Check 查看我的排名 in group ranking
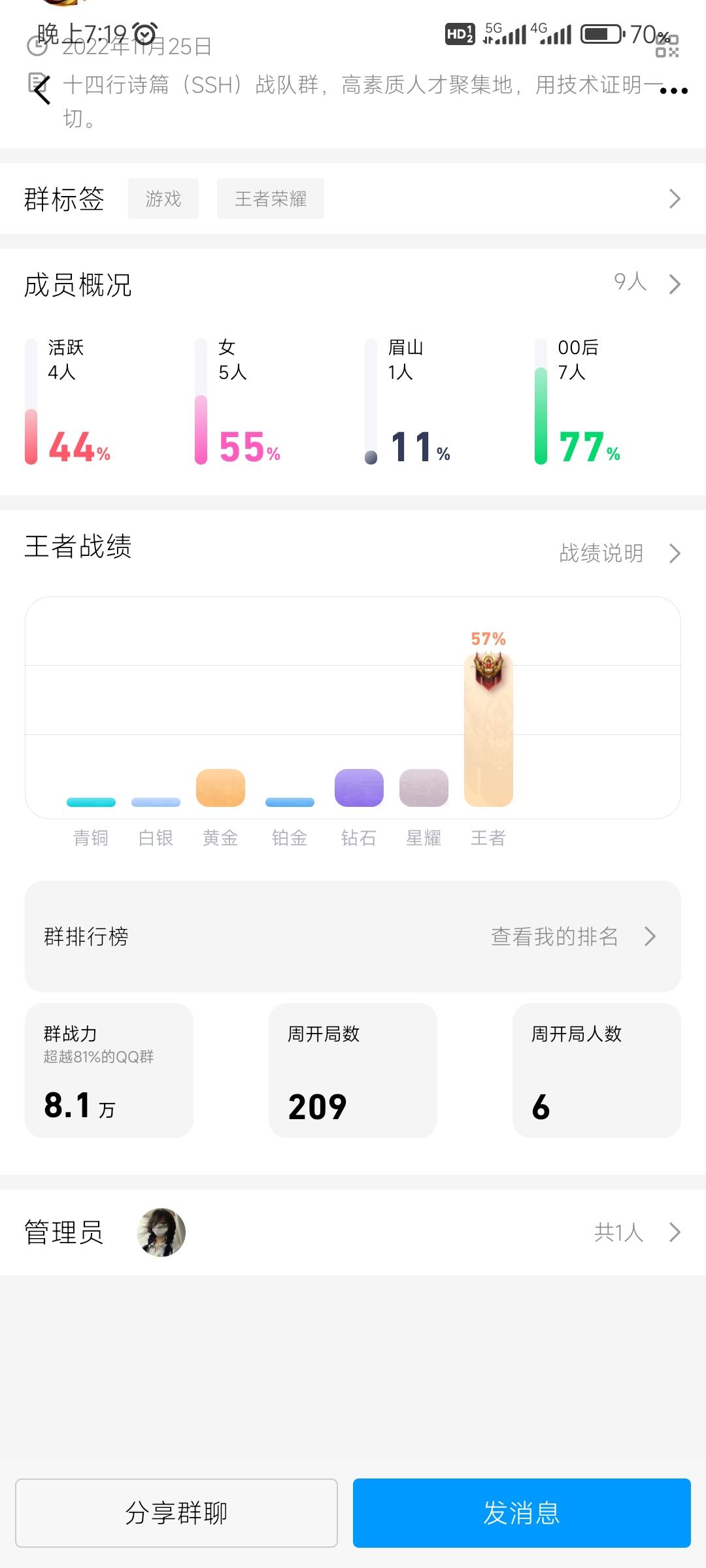This screenshot has width=706, height=1568. click(573, 936)
